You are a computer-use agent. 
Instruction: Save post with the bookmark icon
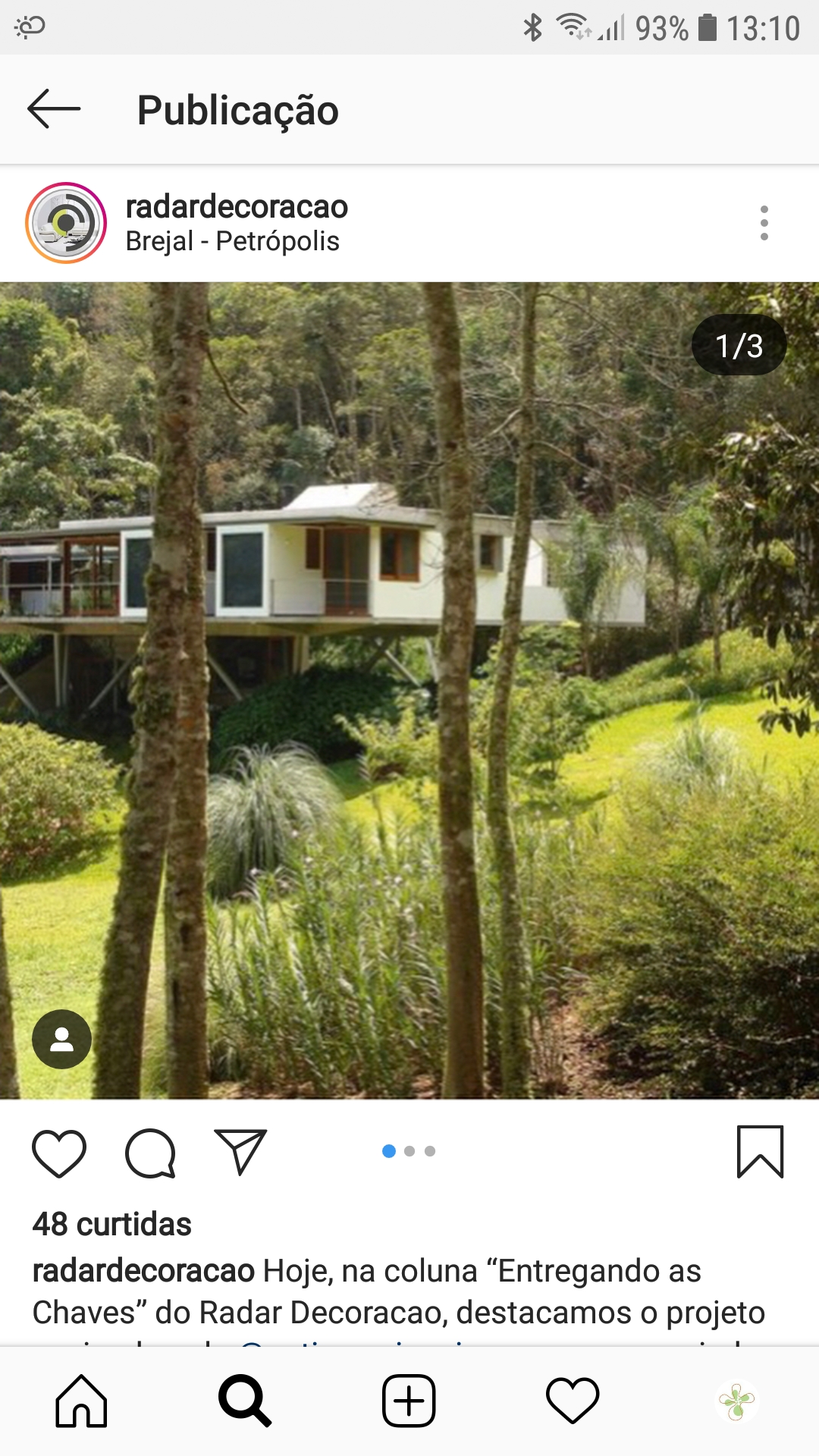760,1152
